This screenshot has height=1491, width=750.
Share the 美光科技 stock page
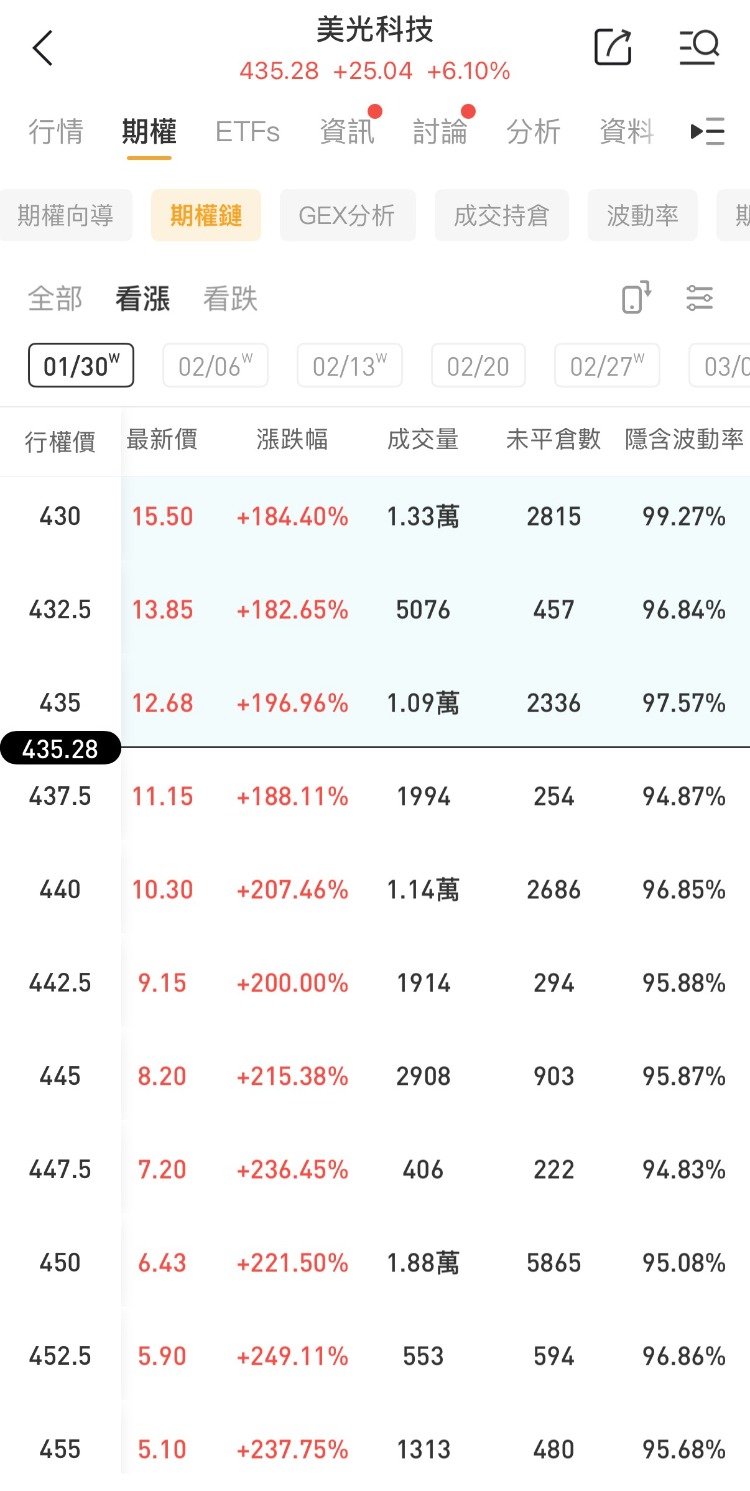click(613, 47)
